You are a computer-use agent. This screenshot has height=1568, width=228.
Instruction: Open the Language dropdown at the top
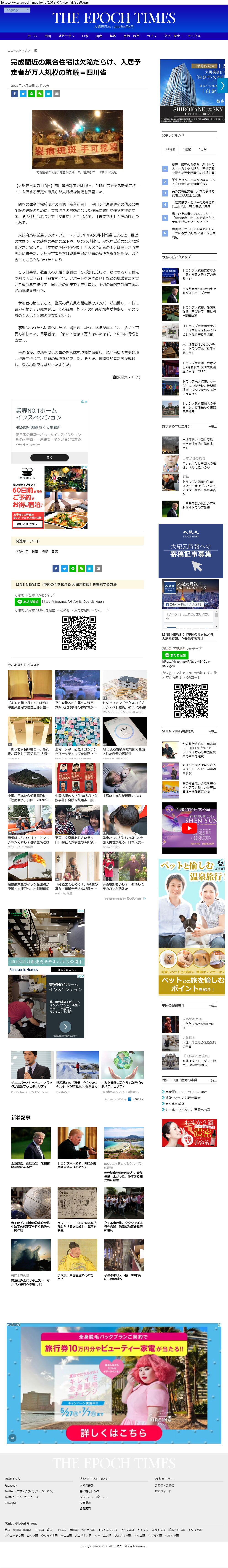click(11, 10)
